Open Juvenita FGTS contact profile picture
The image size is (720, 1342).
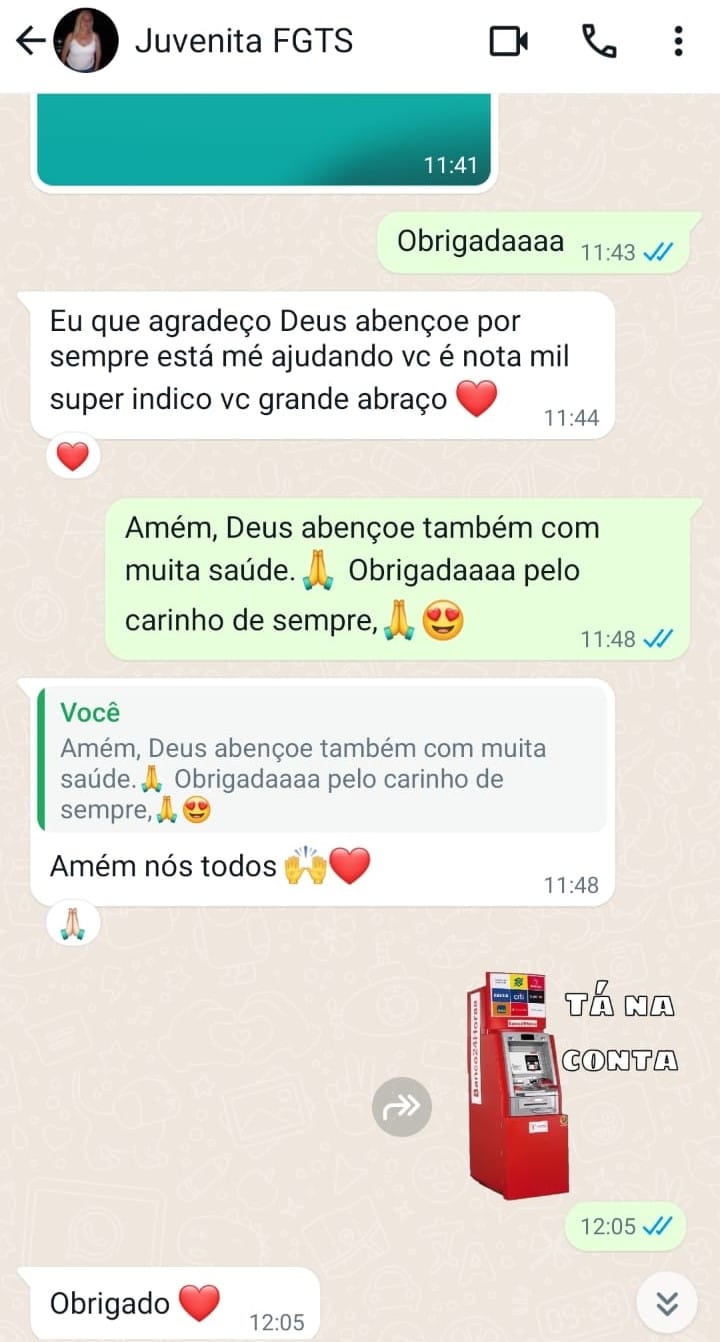click(85, 41)
